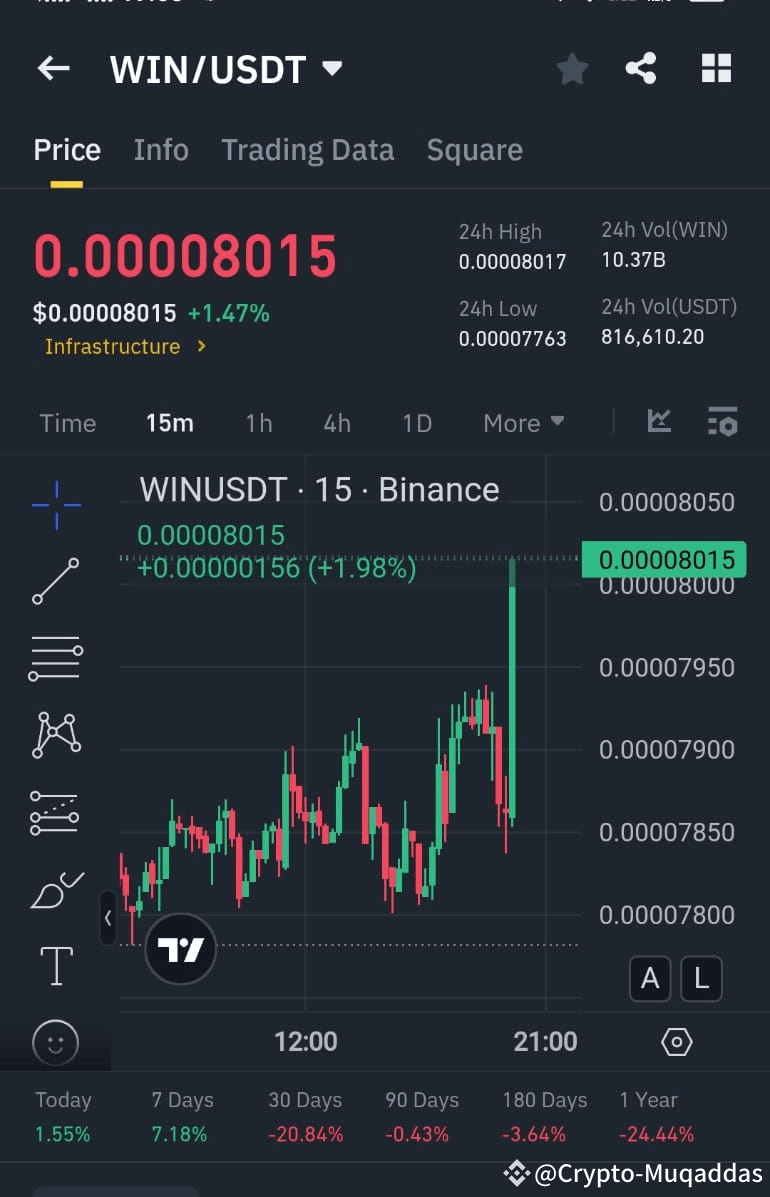Select the text annotation tool
The height and width of the screenshot is (1197, 770).
pos(55,965)
